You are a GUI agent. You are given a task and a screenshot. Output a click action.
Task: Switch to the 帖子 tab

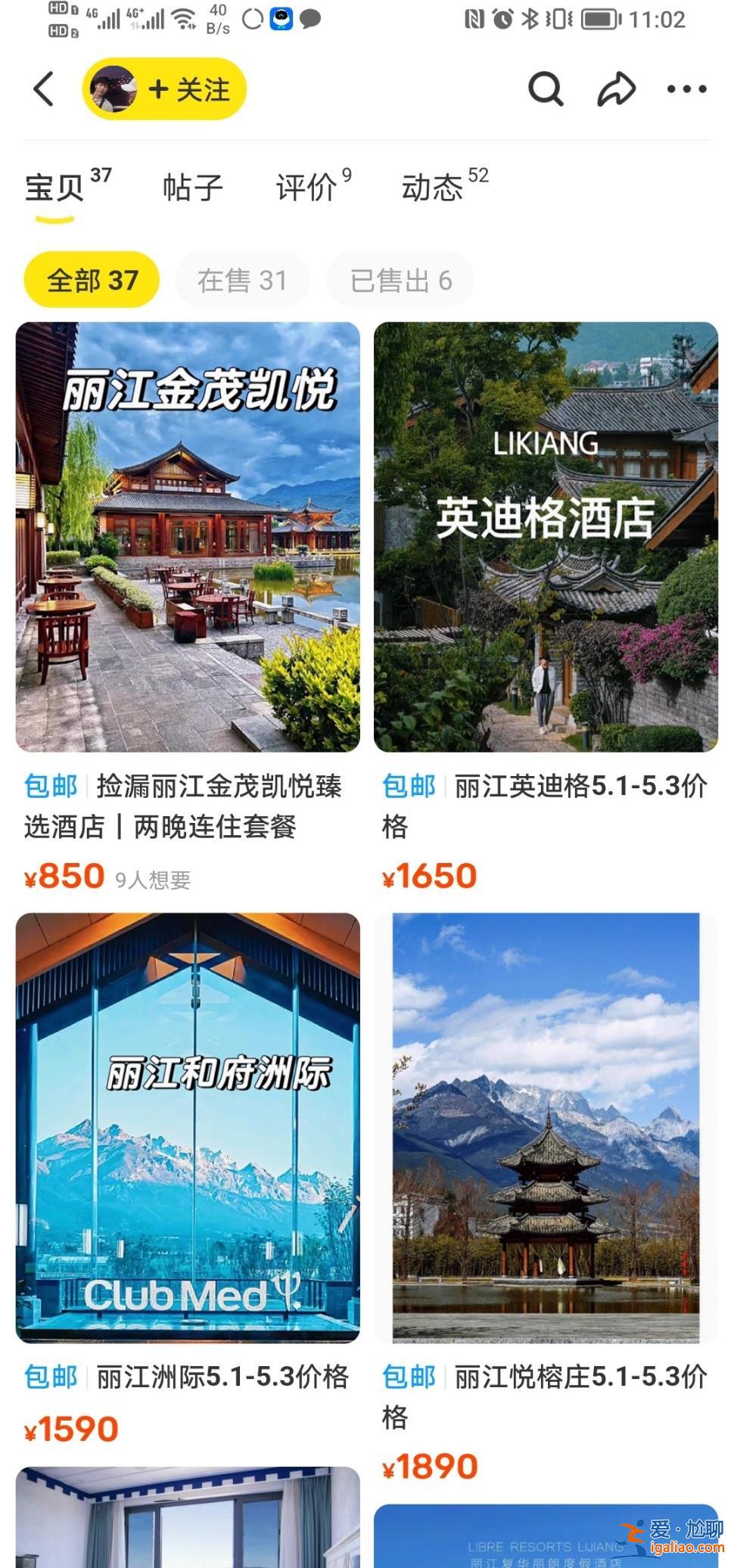click(x=191, y=187)
